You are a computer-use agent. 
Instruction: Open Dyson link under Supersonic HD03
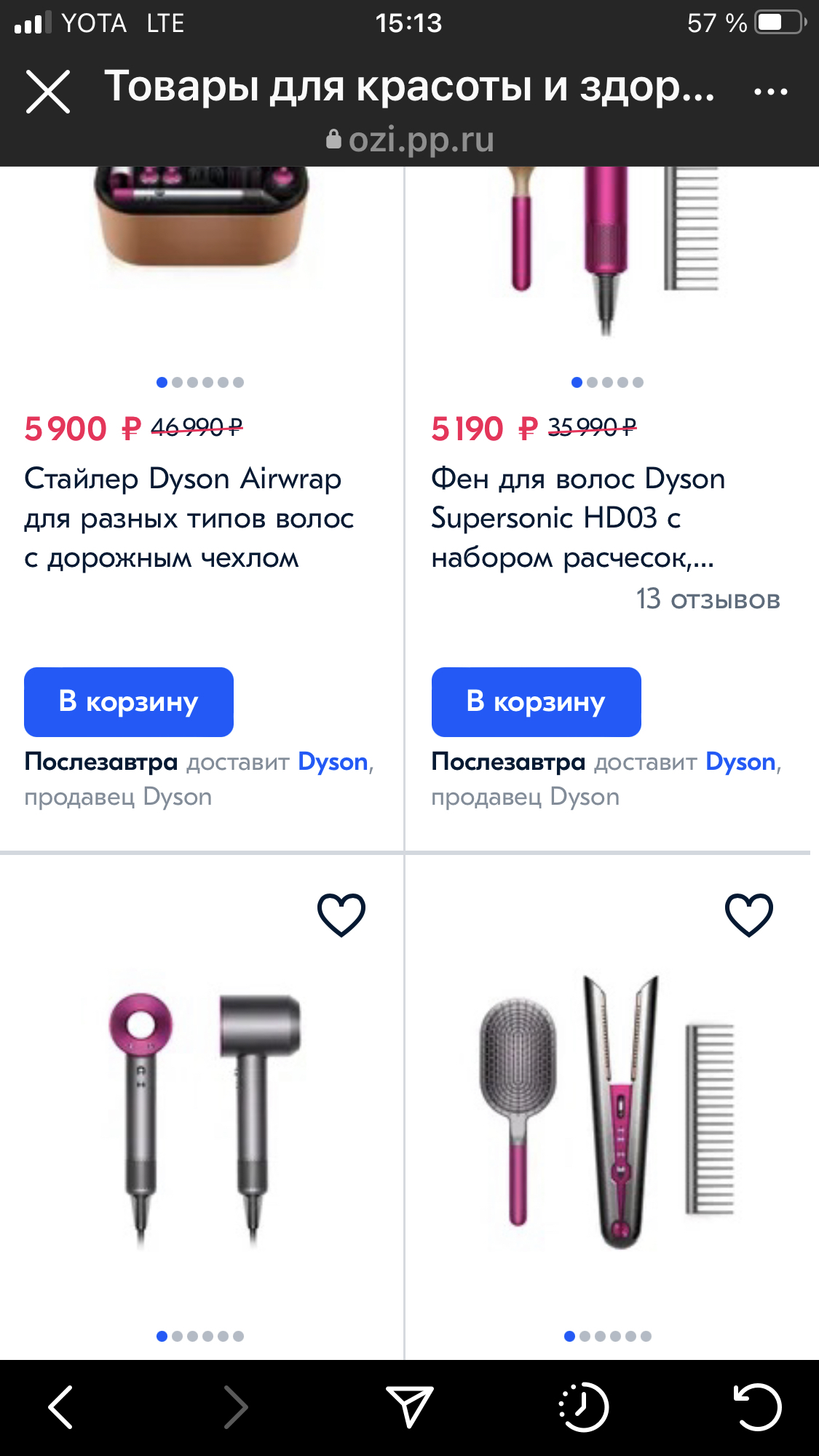[740, 762]
